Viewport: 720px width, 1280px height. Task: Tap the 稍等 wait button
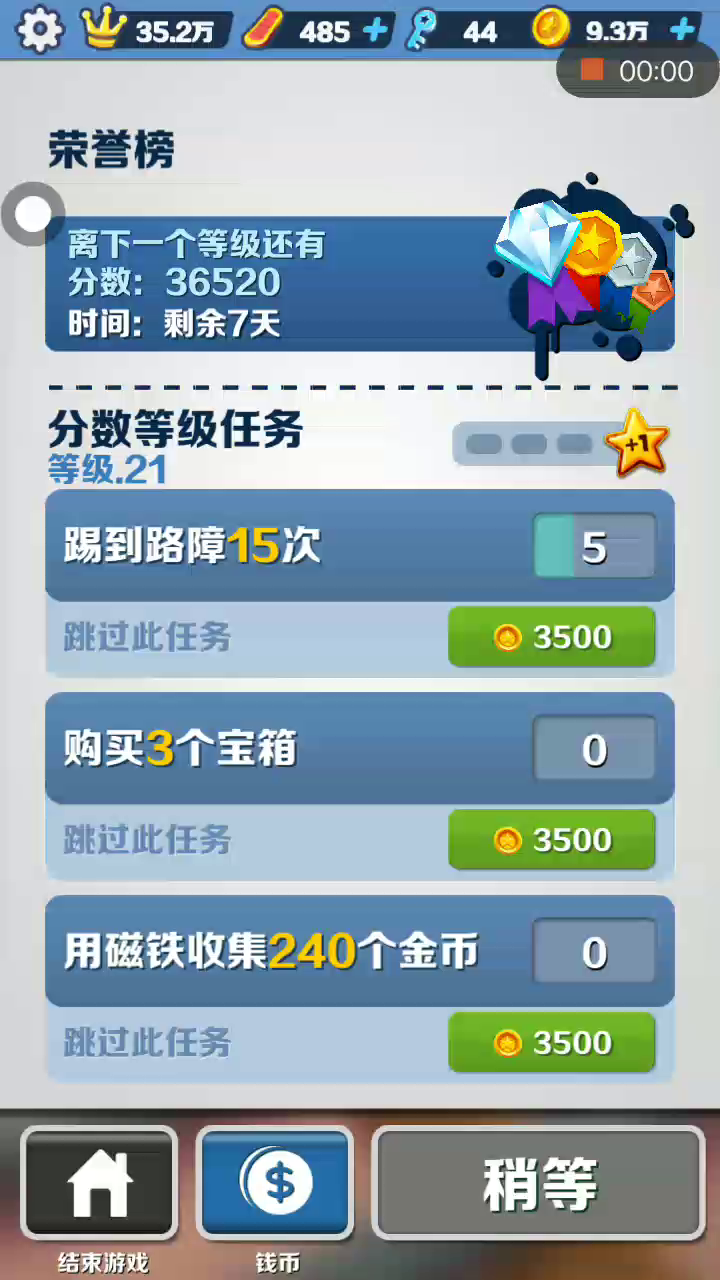click(x=539, y=1183)
